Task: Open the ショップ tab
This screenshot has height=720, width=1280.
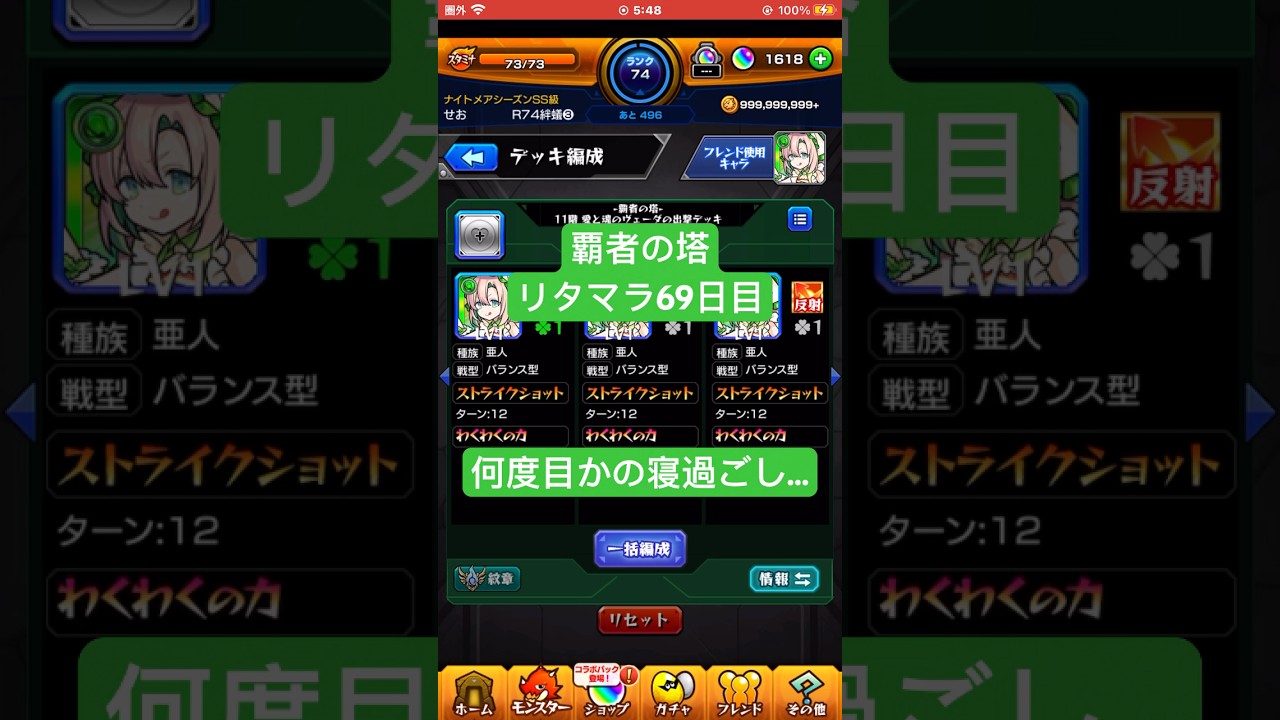Action: pyautogui.click(x=606, y=692)
